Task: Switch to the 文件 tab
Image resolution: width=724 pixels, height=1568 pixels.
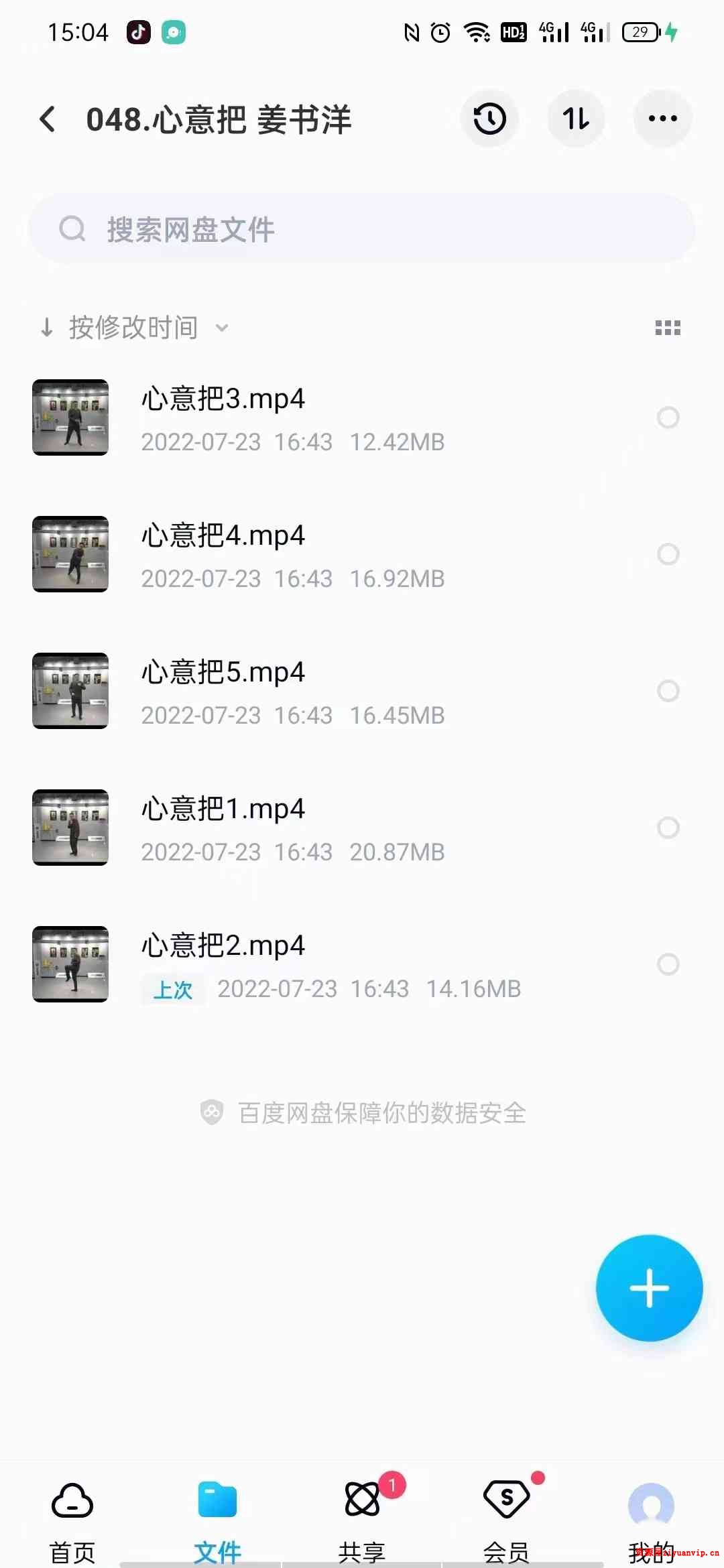Action: coord(217,1501)
